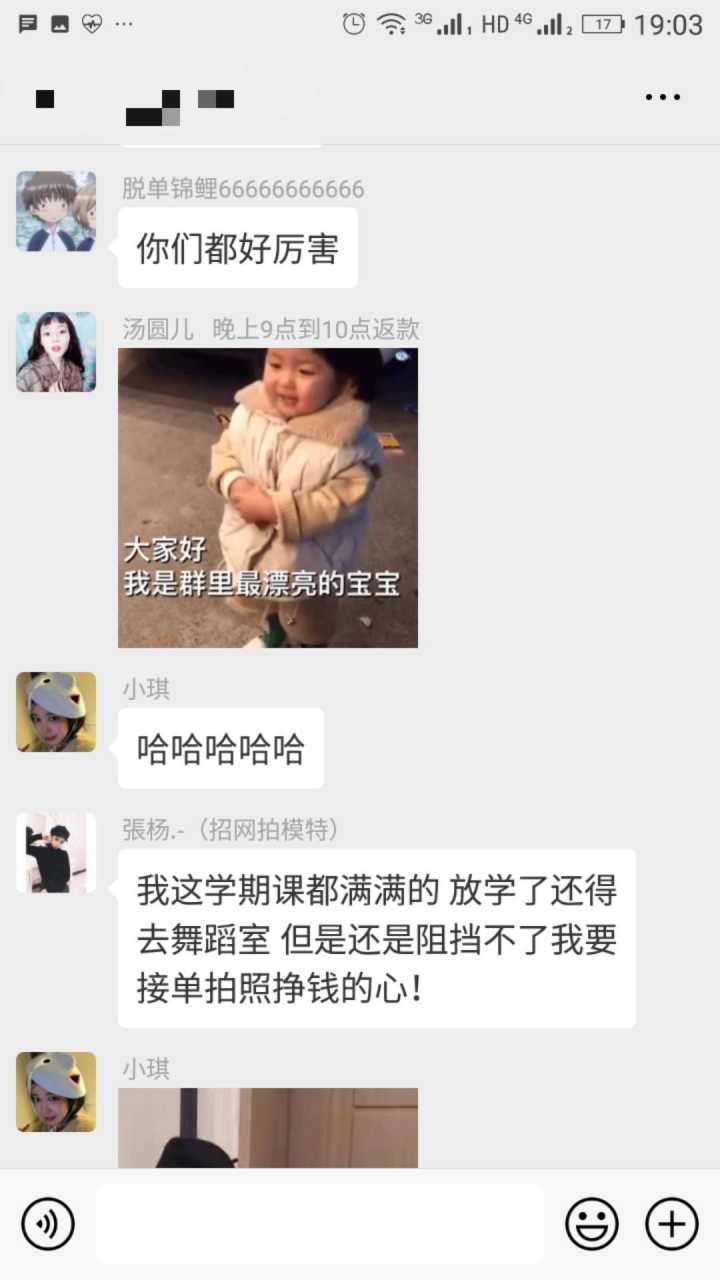Switch to voice message input
The image size is (720, 1280).
pos(48,1223)
